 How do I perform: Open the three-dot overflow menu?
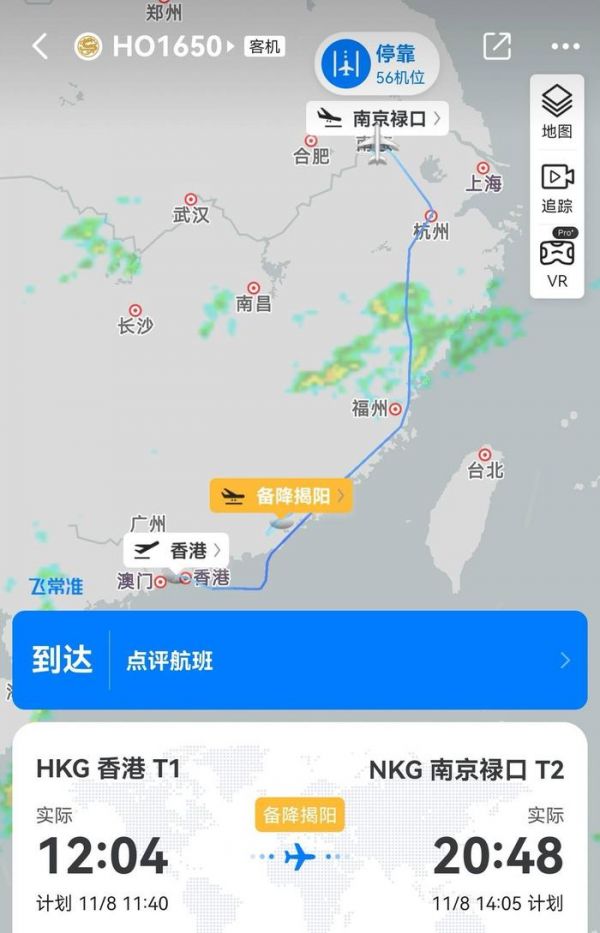click(565, 46)
